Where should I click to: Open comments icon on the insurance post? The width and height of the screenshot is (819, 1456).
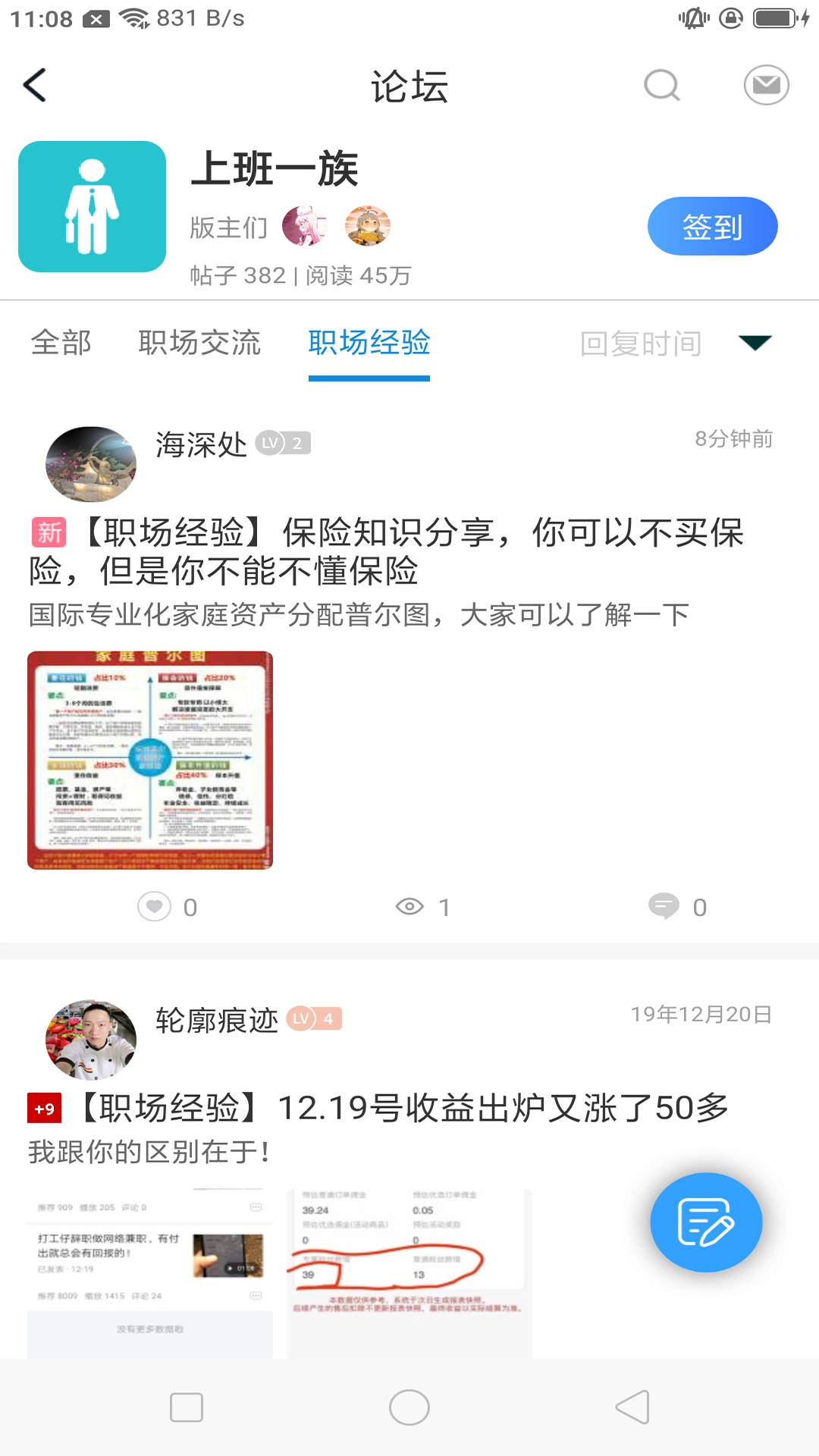pyautogui.click(x=665, y=907)
